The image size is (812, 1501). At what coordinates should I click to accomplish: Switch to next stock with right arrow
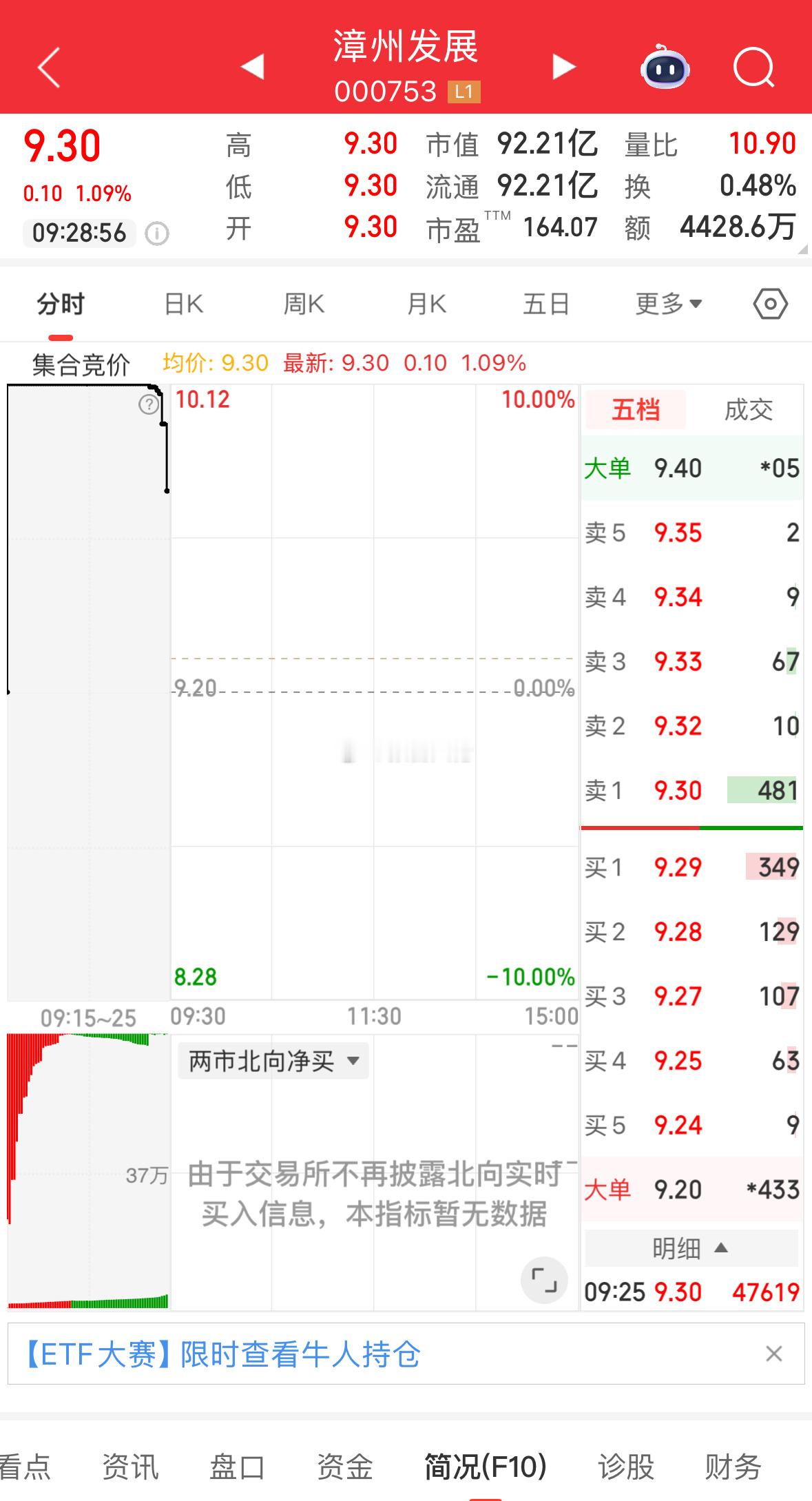pyautogui.click(x=563, y=67)
